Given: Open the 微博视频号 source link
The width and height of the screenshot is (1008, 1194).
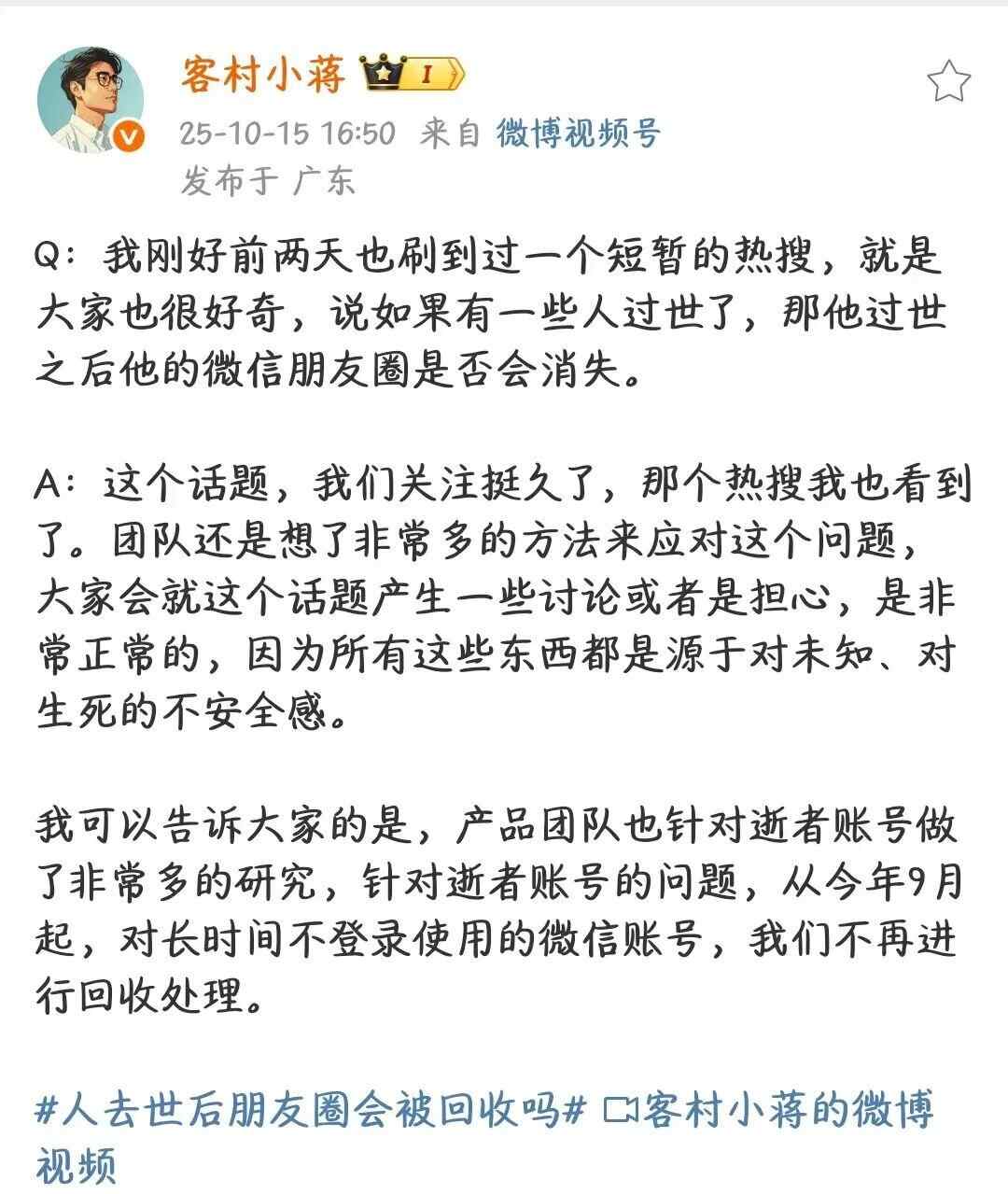Looking at the screenshot, I should (578, 133).
